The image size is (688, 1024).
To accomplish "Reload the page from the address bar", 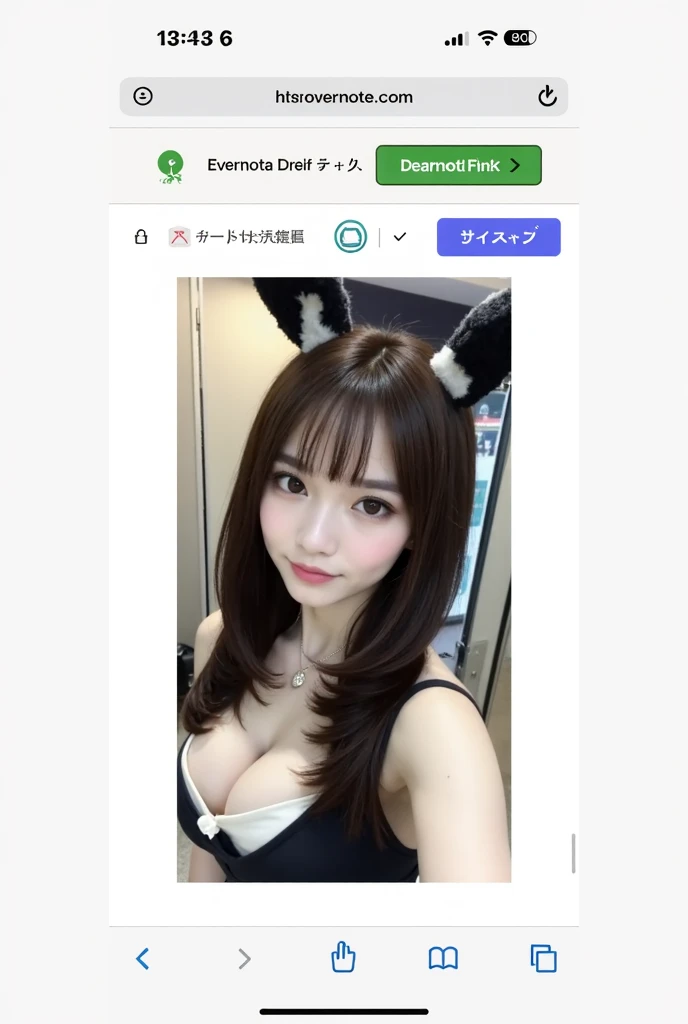I will (x=546, y=96).
